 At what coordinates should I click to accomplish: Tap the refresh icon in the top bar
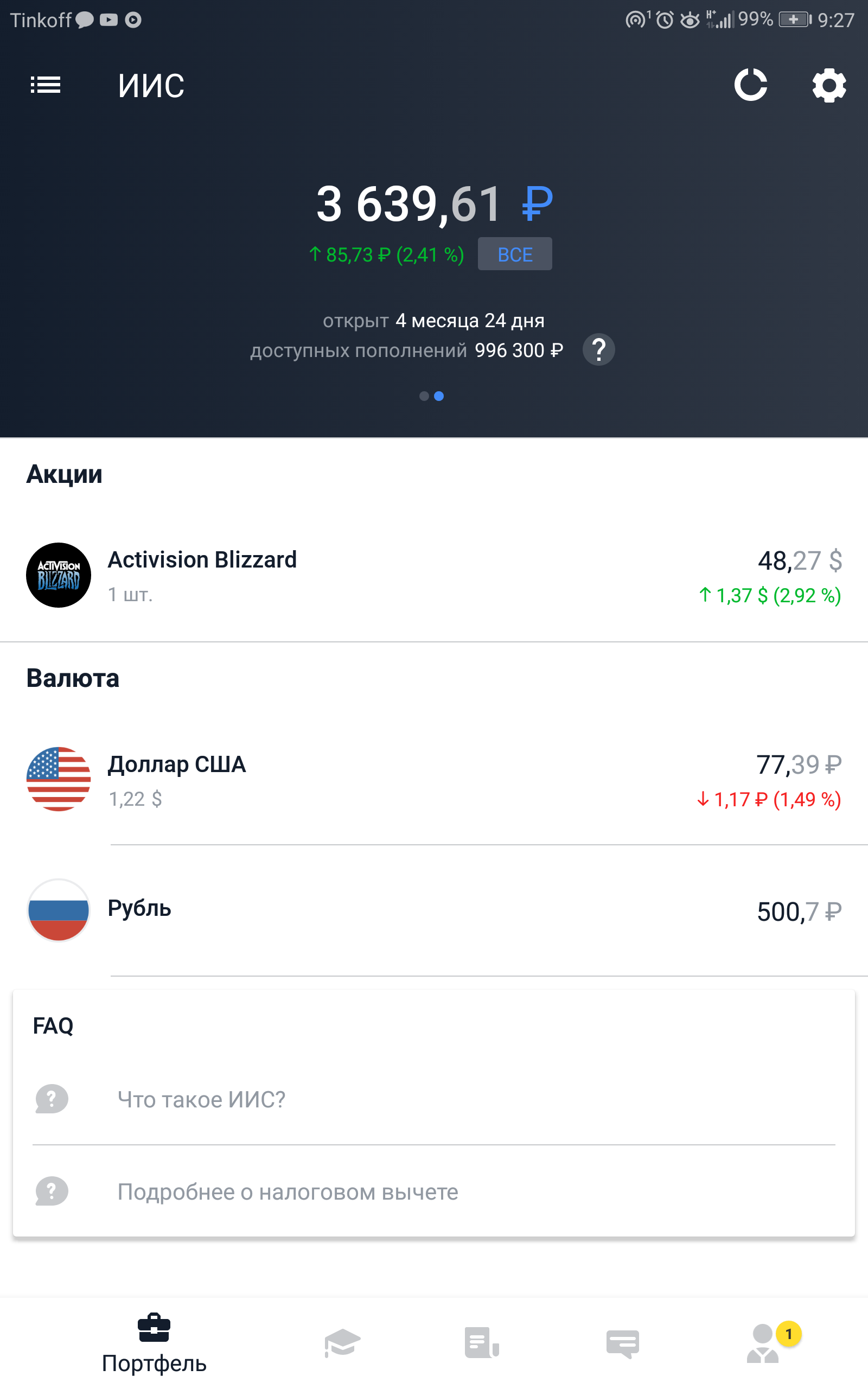750,85
